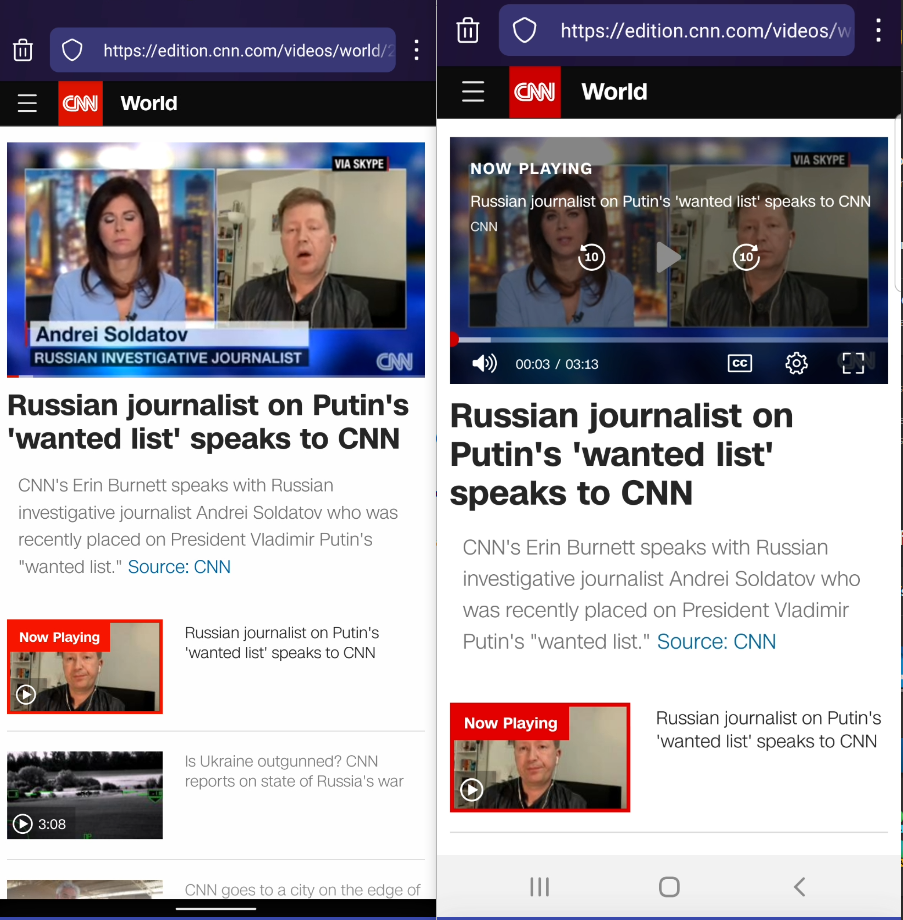Tap the shield icon in the address bar
Screen dimensions: 903x920
coord(524,31)
